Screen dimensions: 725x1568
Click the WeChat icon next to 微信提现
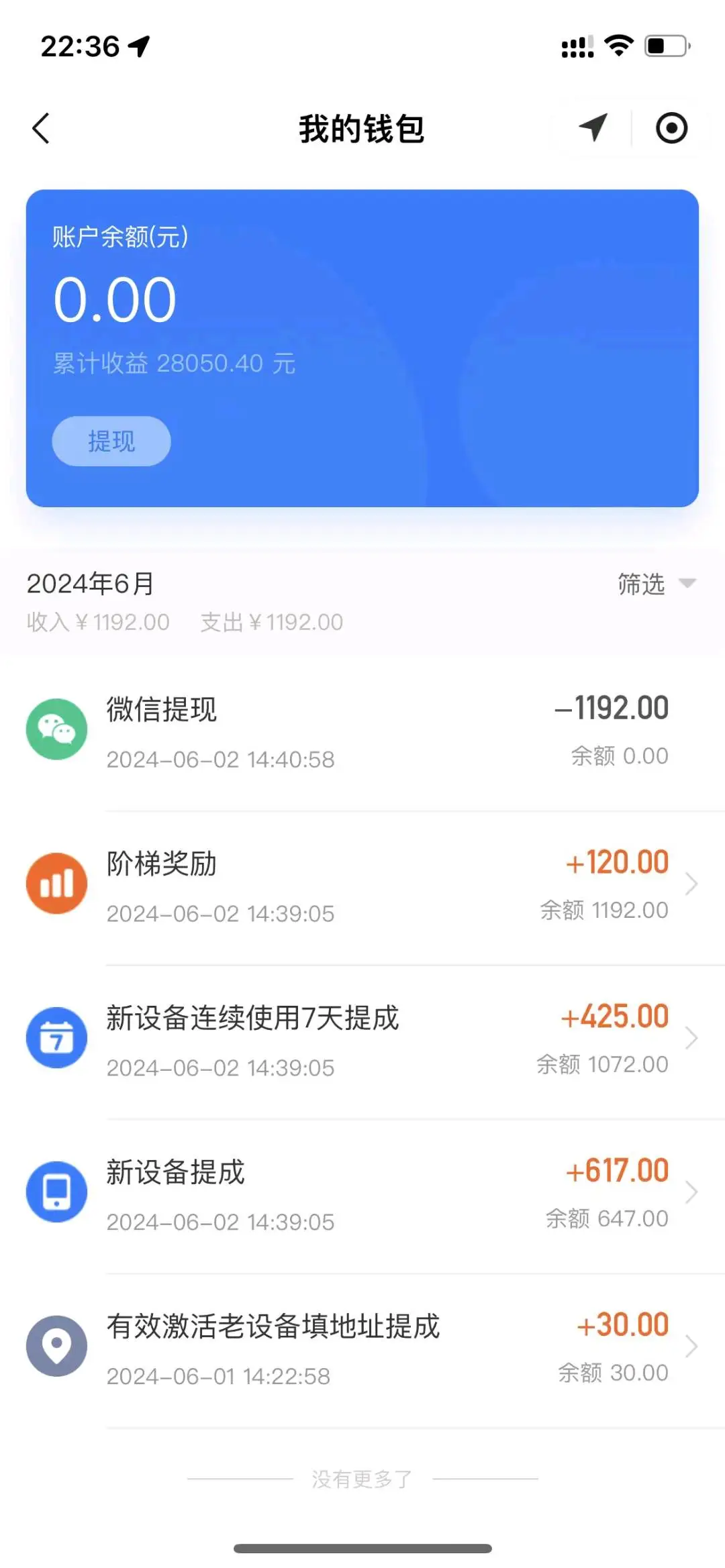point(56,730)
